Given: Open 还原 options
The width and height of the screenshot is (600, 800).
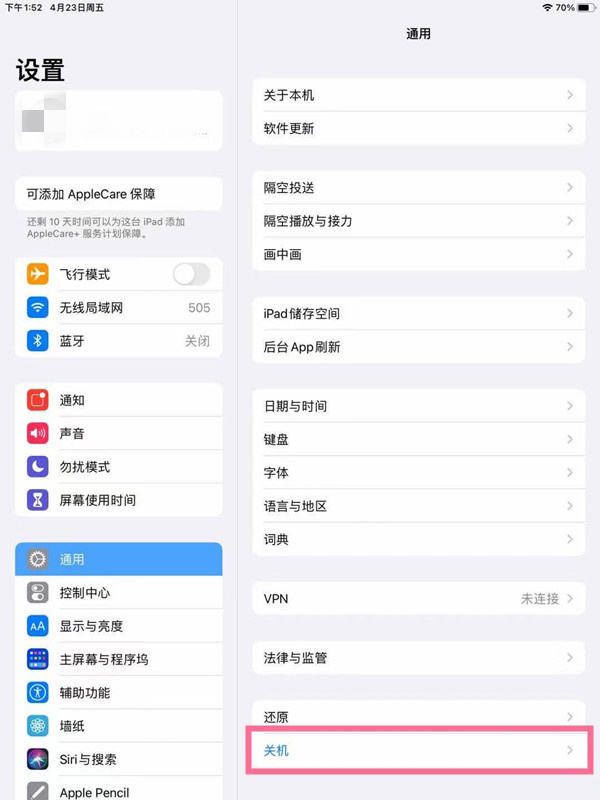Looking at the screenshot, I should click(418, 717).
